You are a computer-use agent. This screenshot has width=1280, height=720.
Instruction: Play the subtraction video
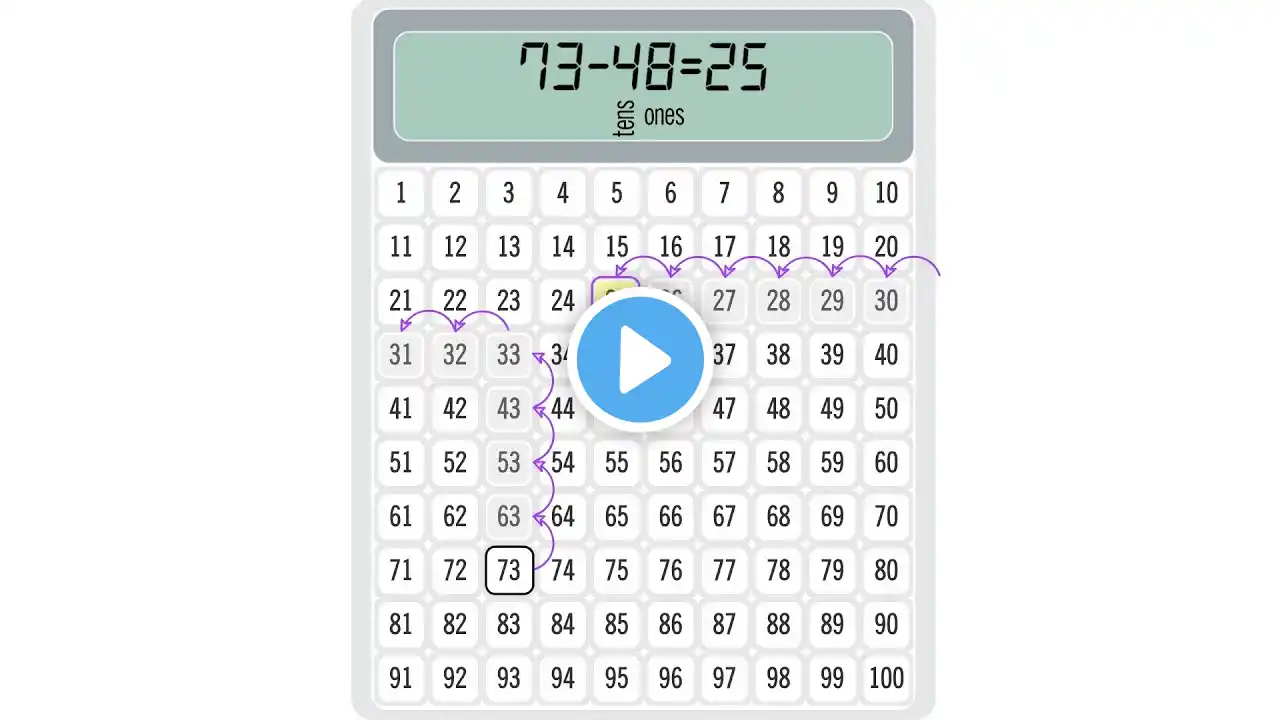coord(640,360)
